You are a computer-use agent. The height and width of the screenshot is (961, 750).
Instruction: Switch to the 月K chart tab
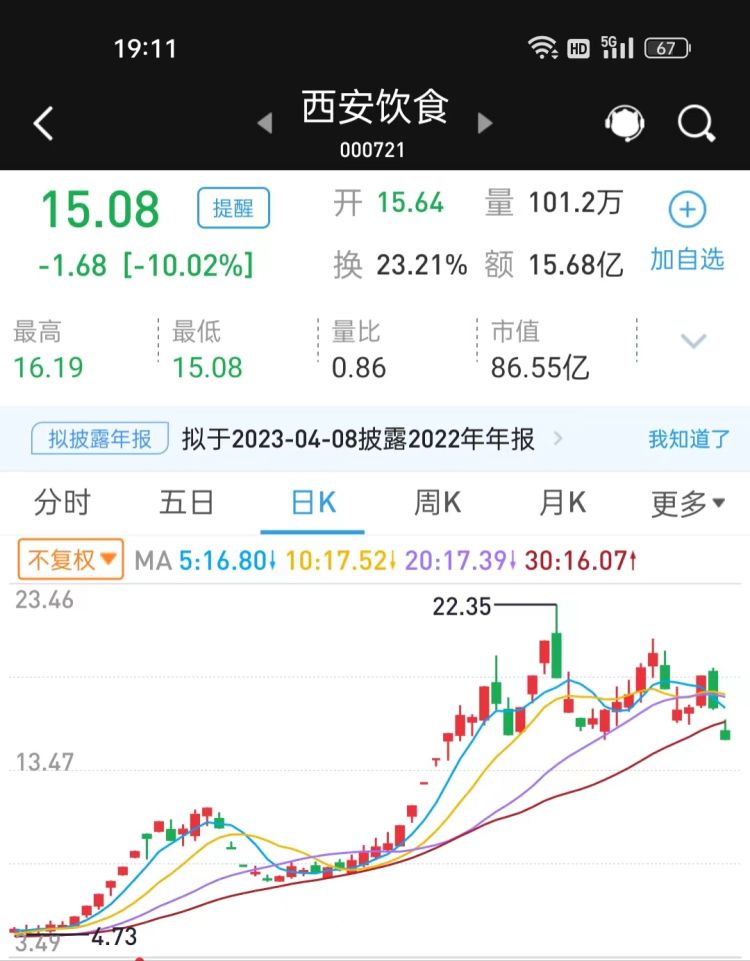[x=563, y=503]
